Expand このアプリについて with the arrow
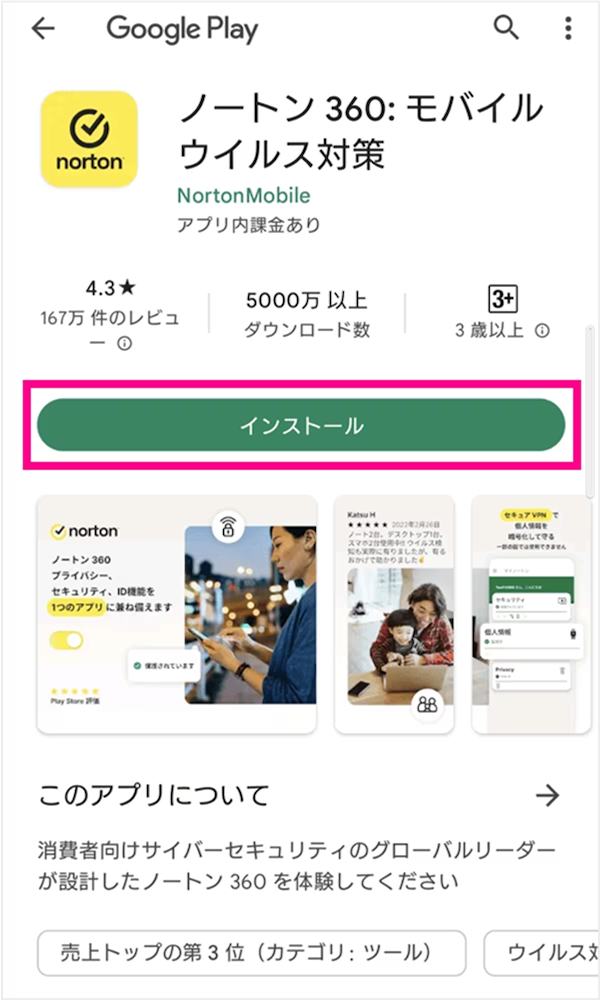The width and height of the screenshot is (600, 1000). [x=547, y=796]
